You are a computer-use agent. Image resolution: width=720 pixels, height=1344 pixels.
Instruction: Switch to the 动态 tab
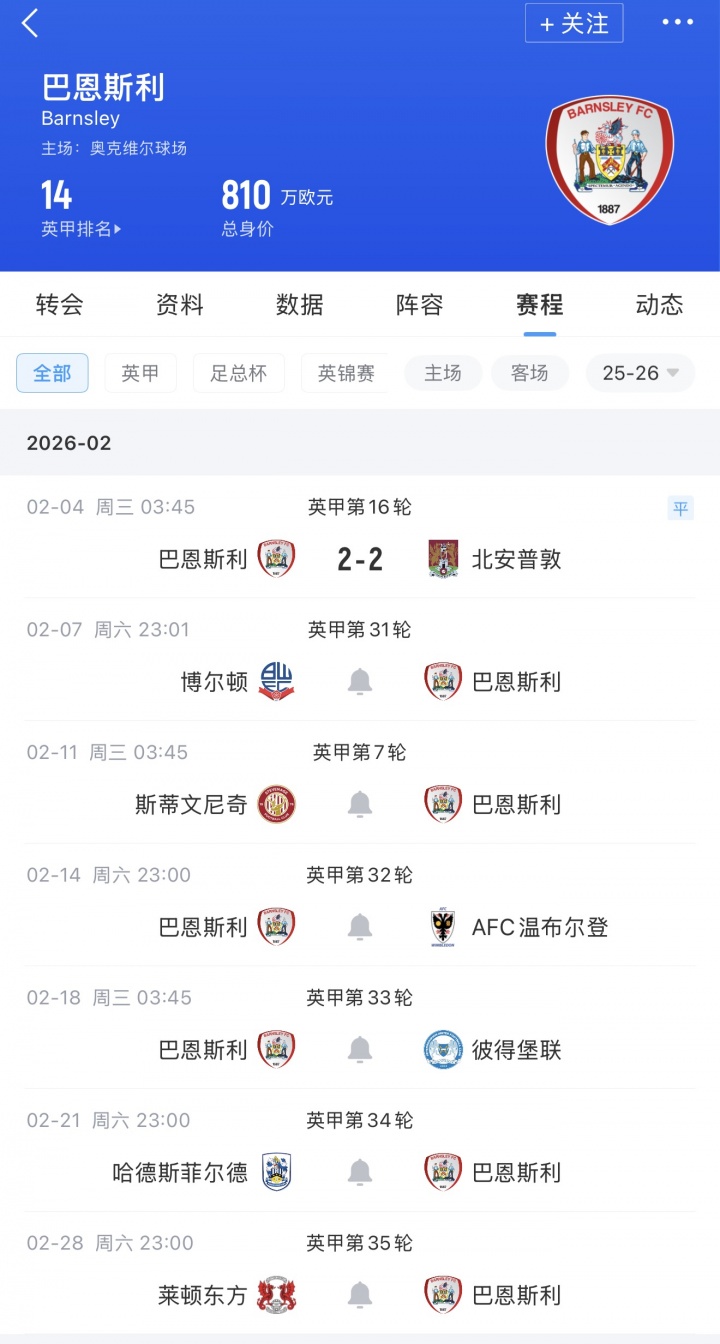pyautogui.click(x=659, y=305)
